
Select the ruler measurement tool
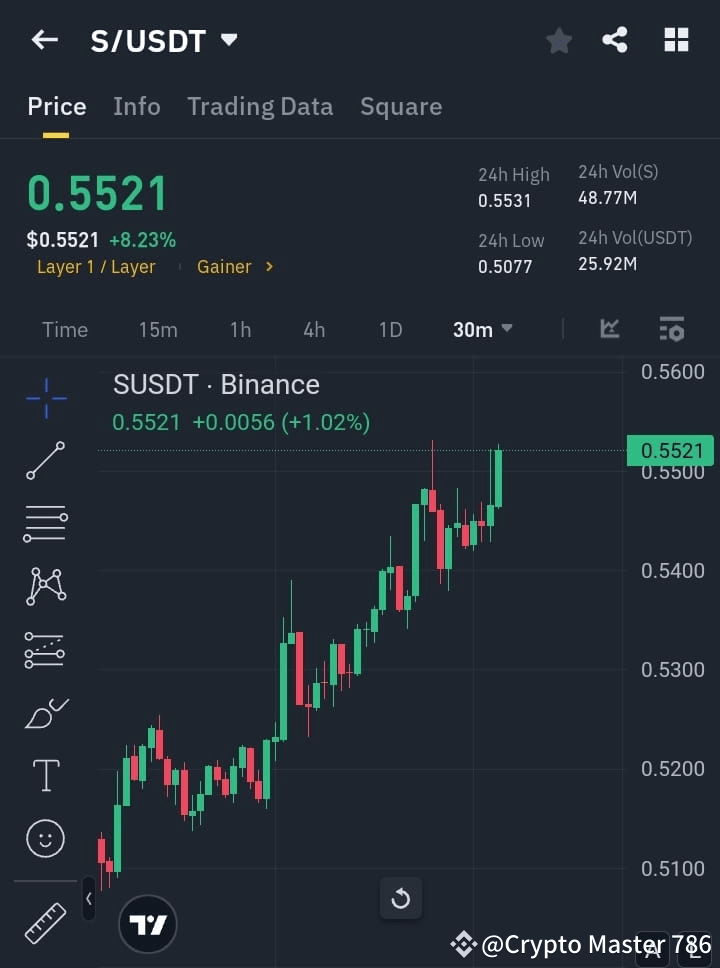(45, 922)
